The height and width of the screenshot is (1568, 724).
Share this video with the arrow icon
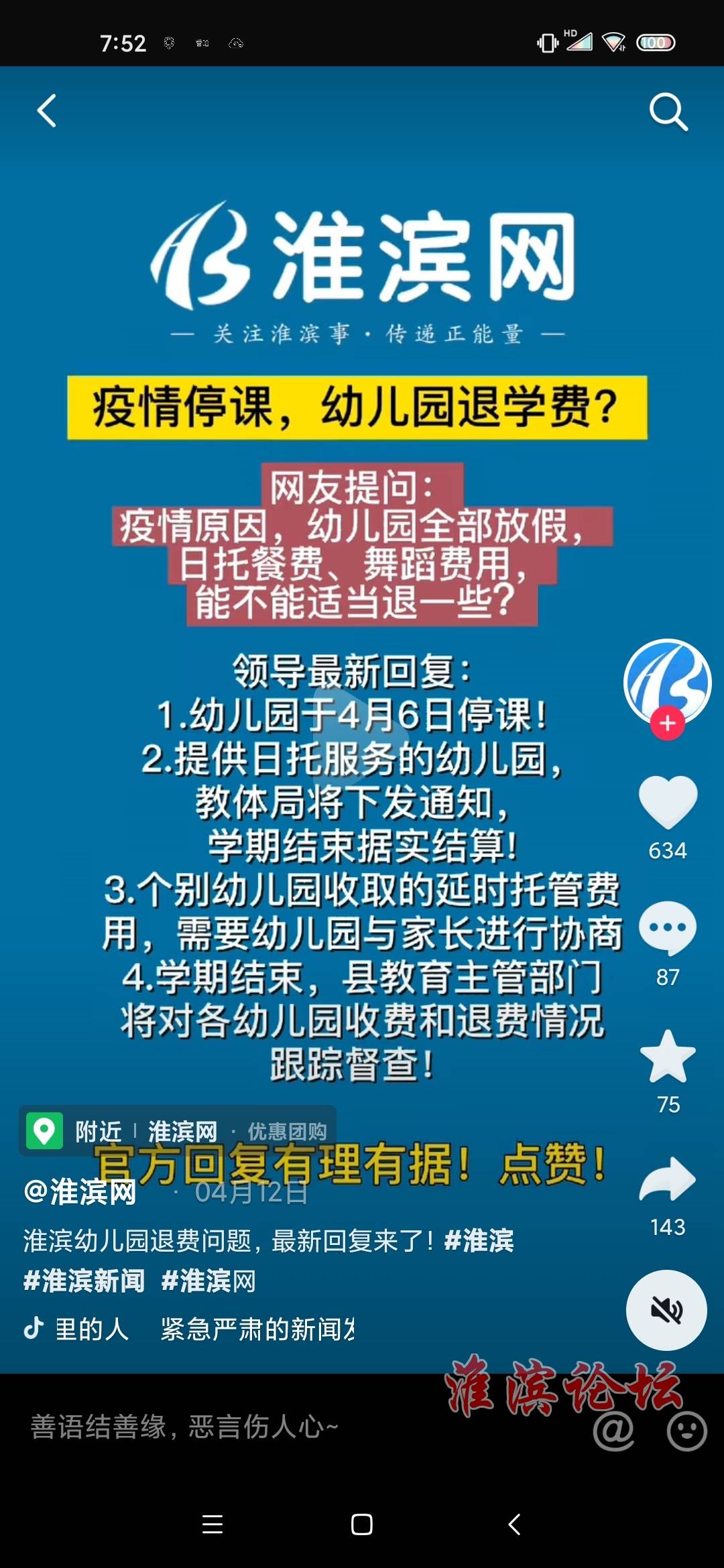pyautogui.click(x=668, y=1181)
